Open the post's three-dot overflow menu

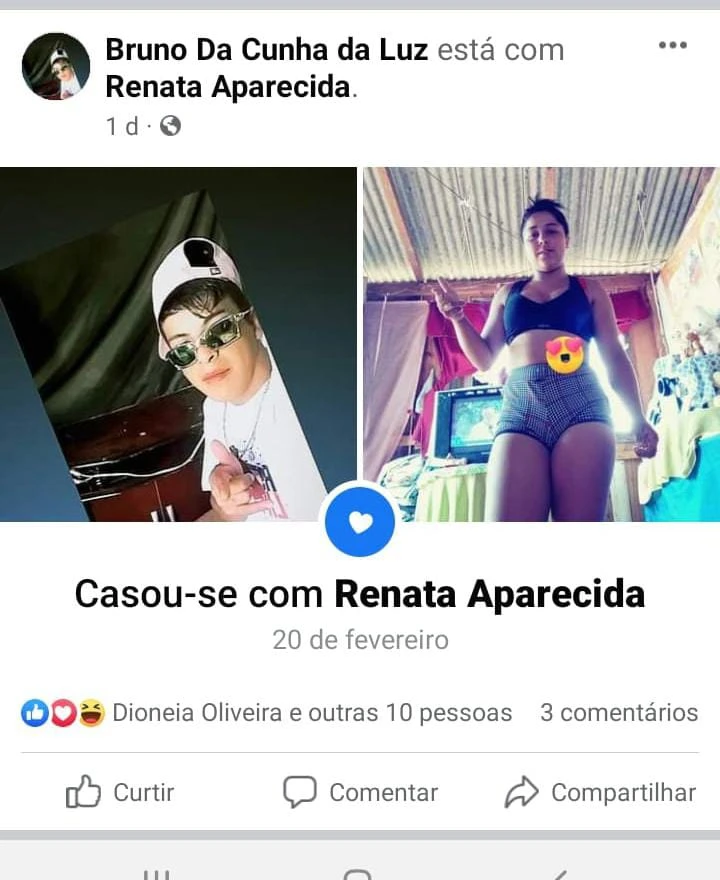672,46
